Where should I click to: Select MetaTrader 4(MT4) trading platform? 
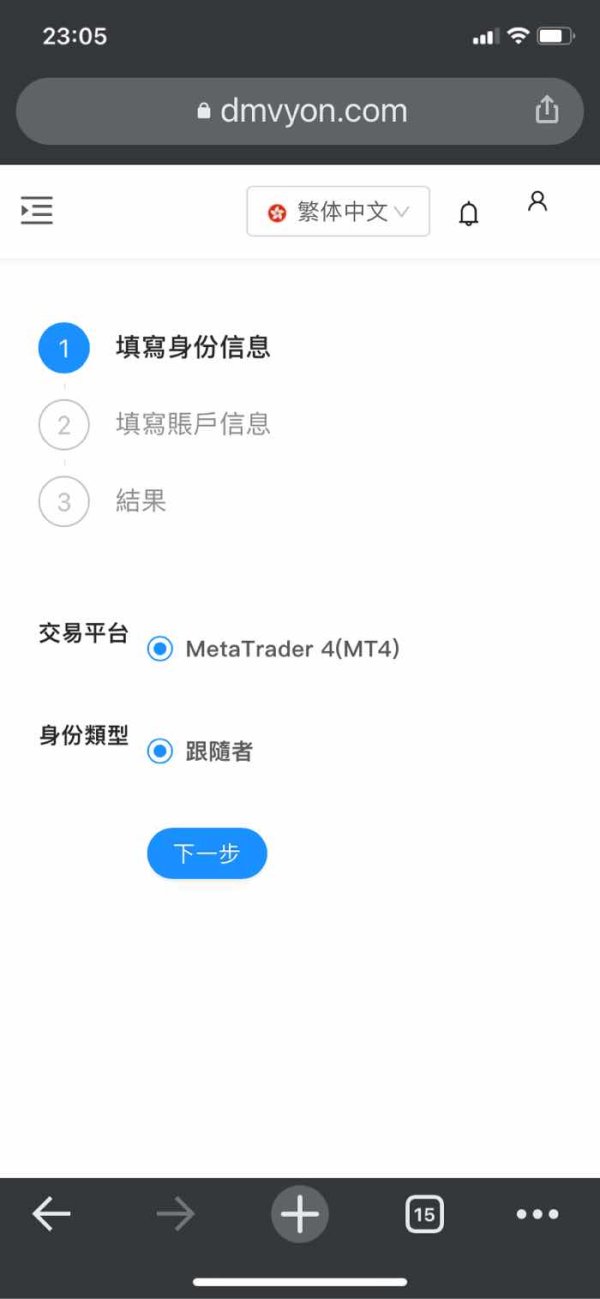coord(160,649)
